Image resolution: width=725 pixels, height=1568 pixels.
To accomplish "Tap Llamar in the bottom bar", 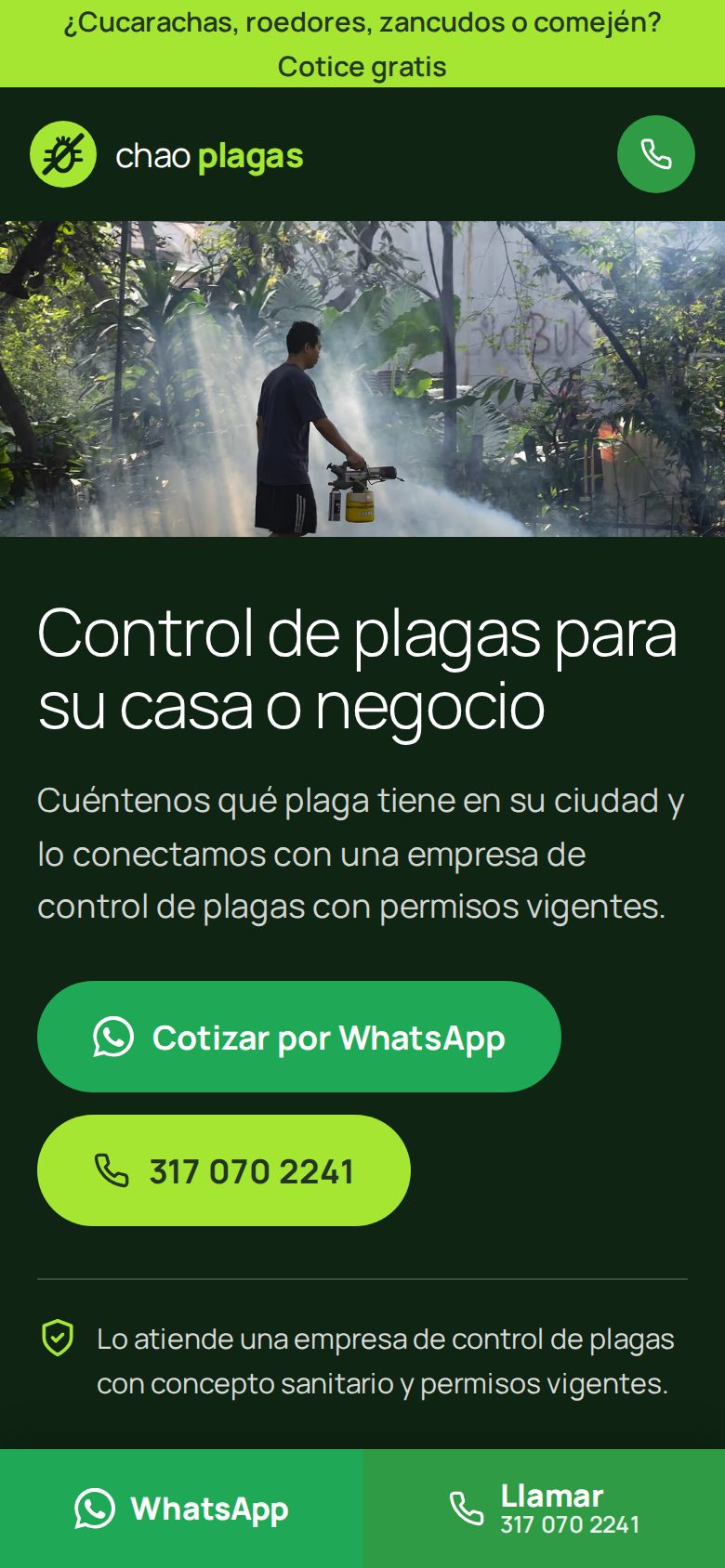I will pyautogui.click(x=544, y=1509).
